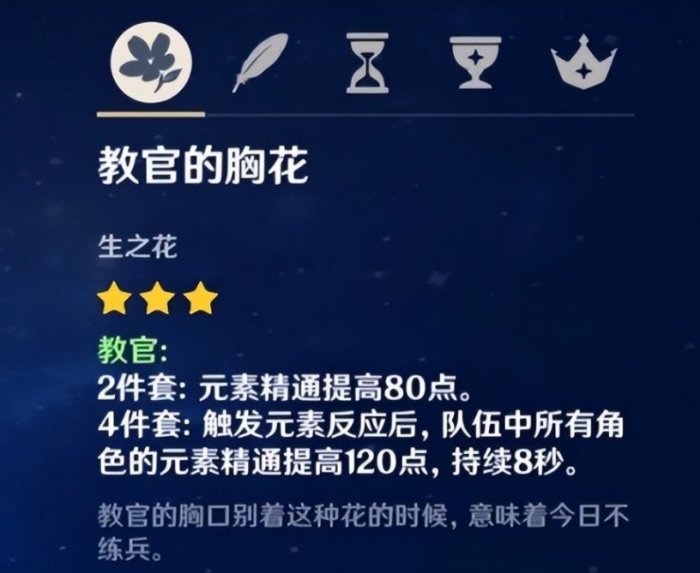Screen dimensions: 700x573
Task: Switch to the feather artifact tab
Action: pyautogui.click(x=260, y=62)
